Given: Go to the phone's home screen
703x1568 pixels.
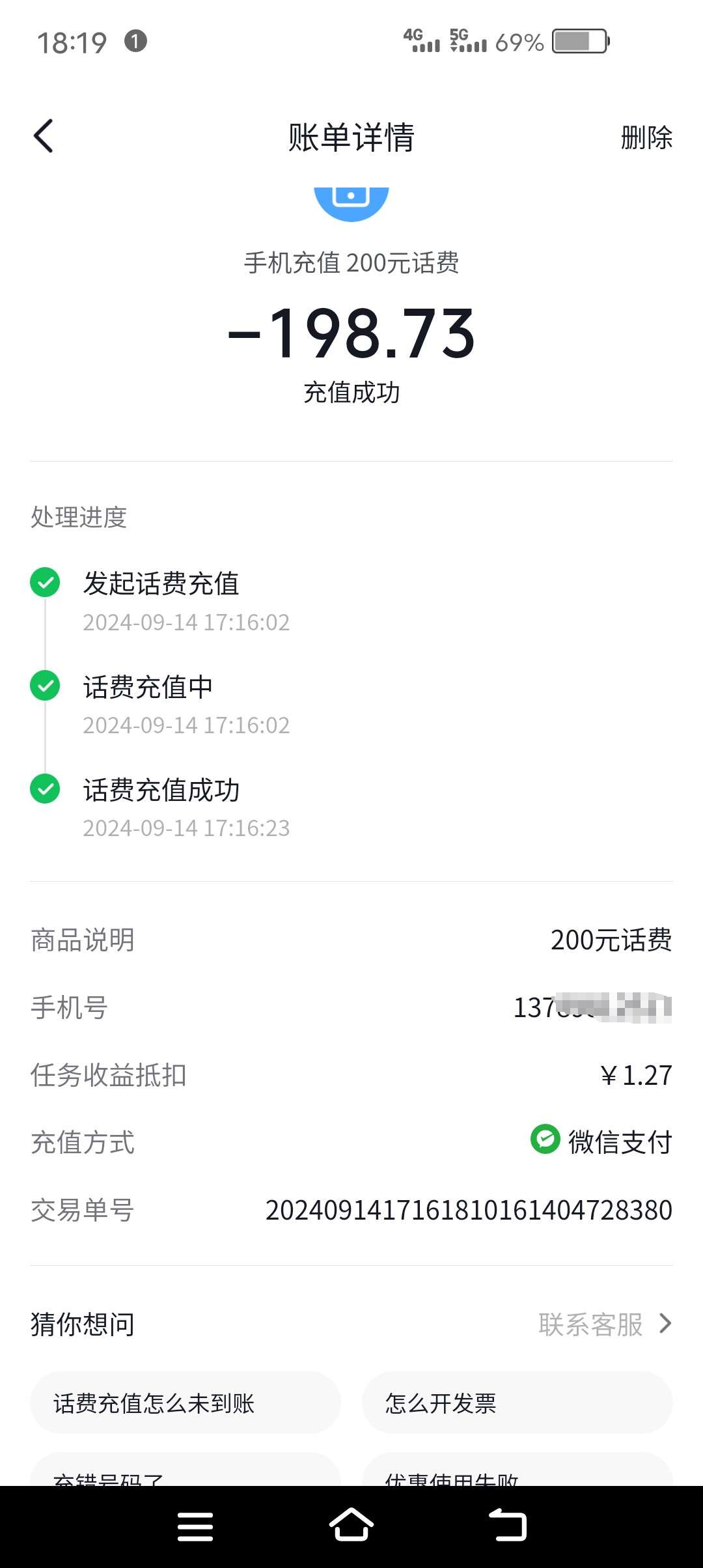Looking at the screenshot, I should [x=351, y=1526].
